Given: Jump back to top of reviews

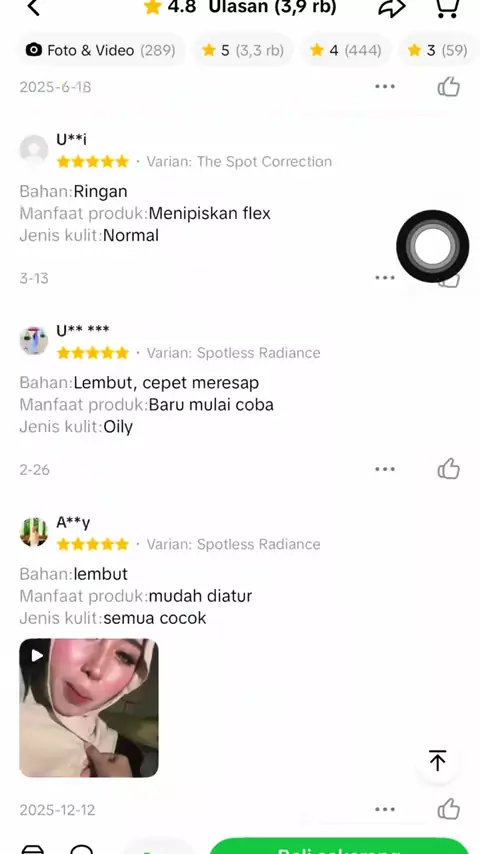Looking at the screenshot, I should point(437,760).
